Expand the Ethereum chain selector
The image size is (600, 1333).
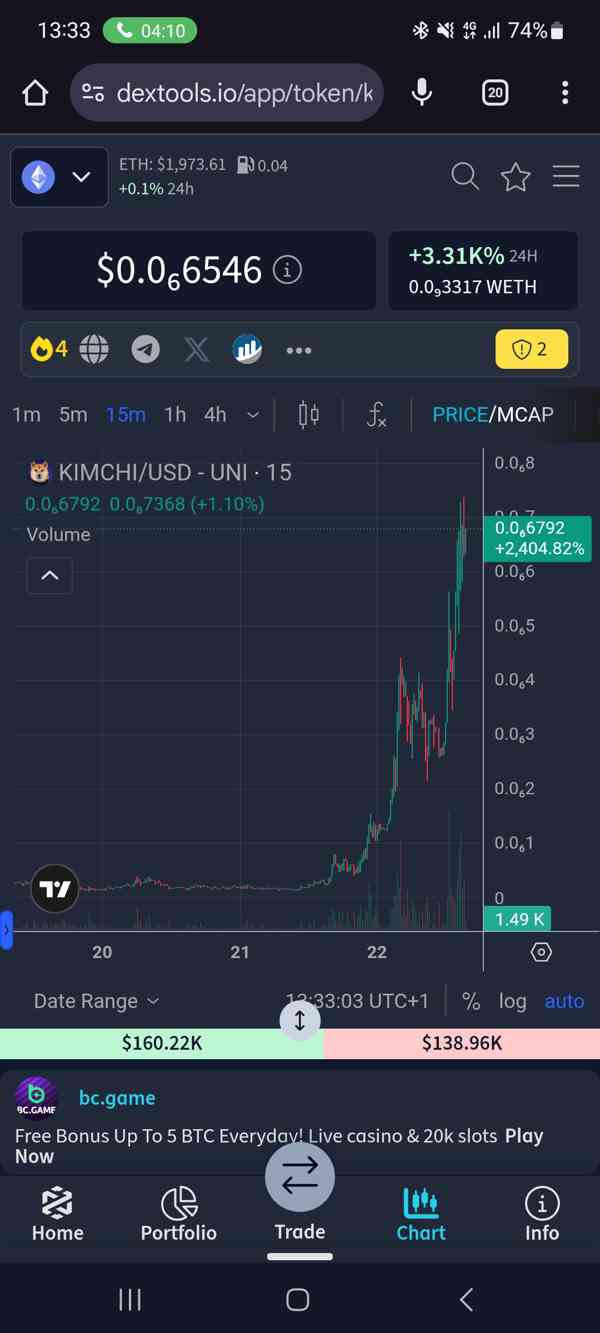(x=59, y=177)
